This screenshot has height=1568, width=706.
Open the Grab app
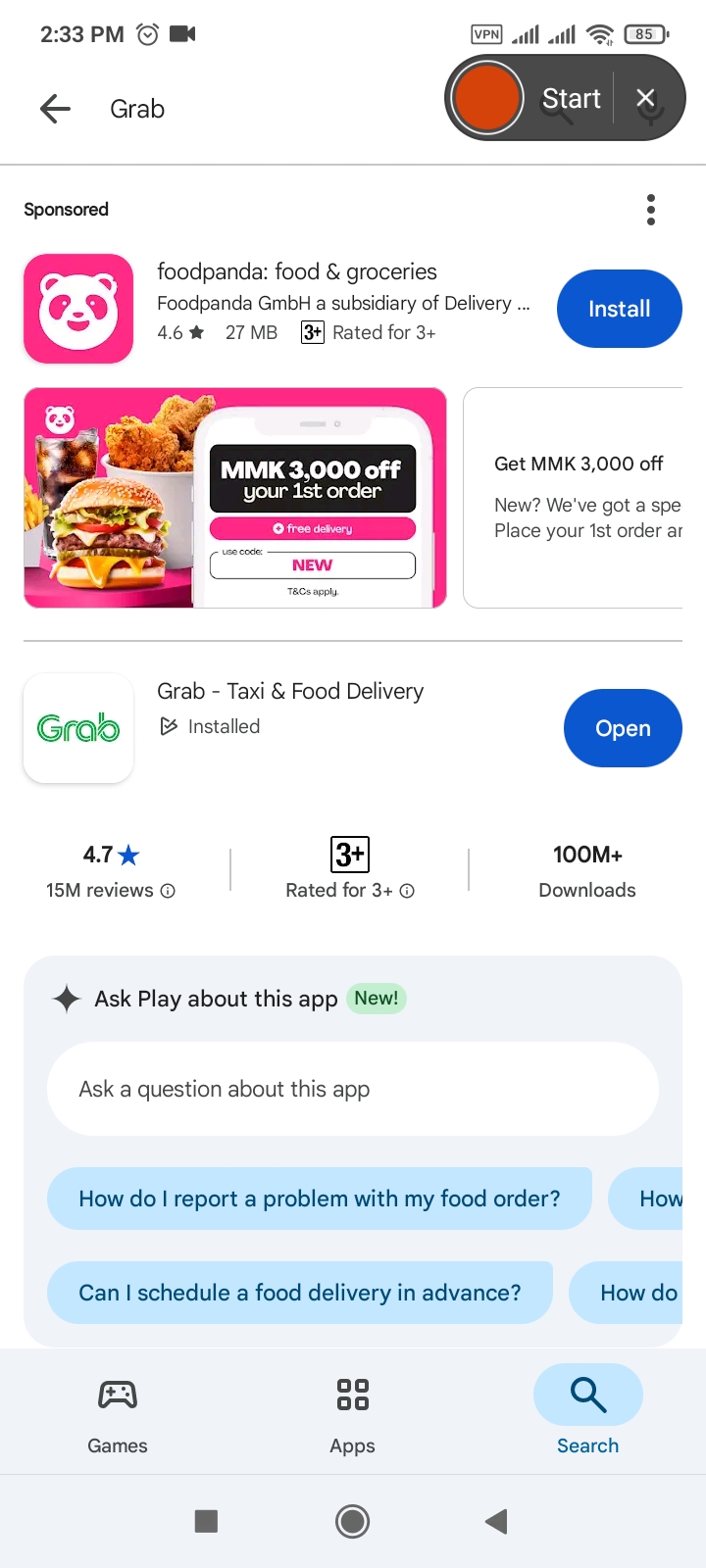click(x=623, y=728)
